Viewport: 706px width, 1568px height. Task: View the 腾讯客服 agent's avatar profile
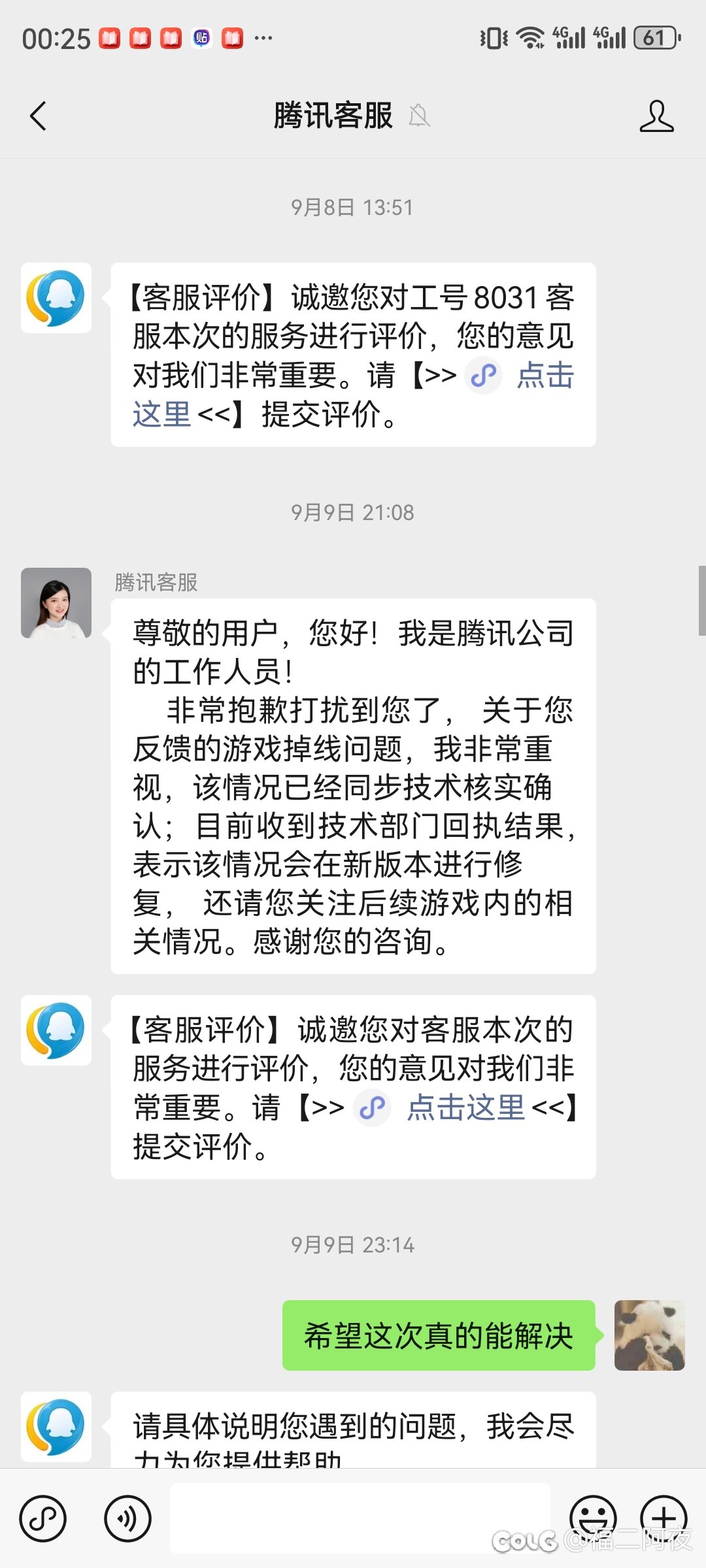56,603
